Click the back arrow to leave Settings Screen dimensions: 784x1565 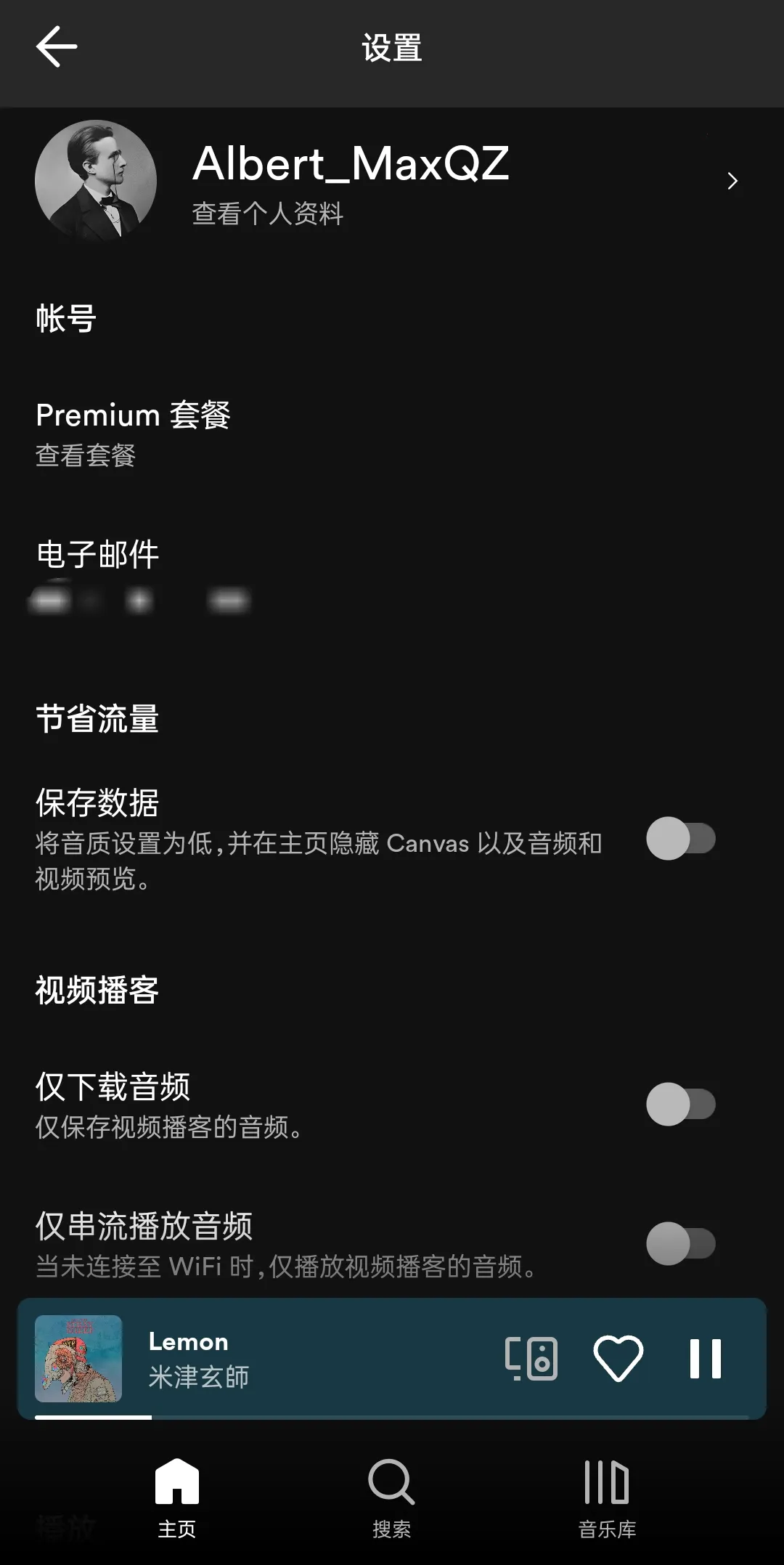pyautogui.click(x=55, y=46)
